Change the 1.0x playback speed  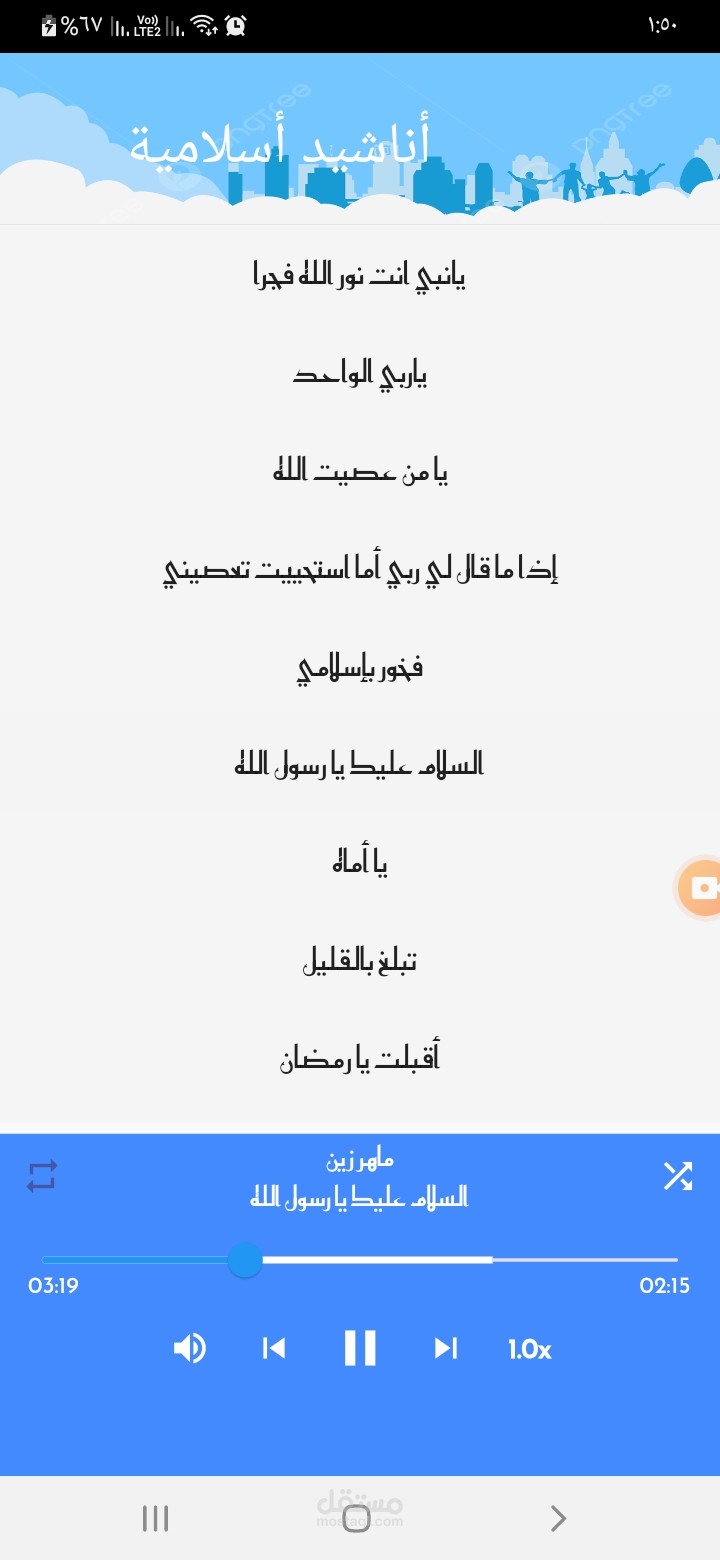(529, 1349)
